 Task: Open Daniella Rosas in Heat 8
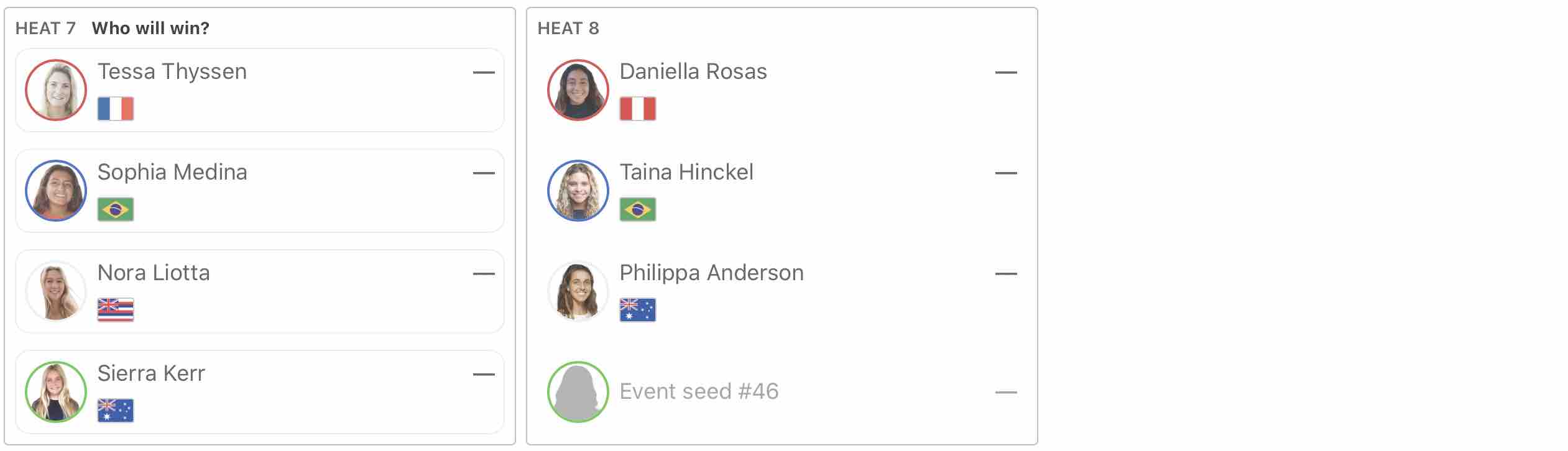[693, 72]
